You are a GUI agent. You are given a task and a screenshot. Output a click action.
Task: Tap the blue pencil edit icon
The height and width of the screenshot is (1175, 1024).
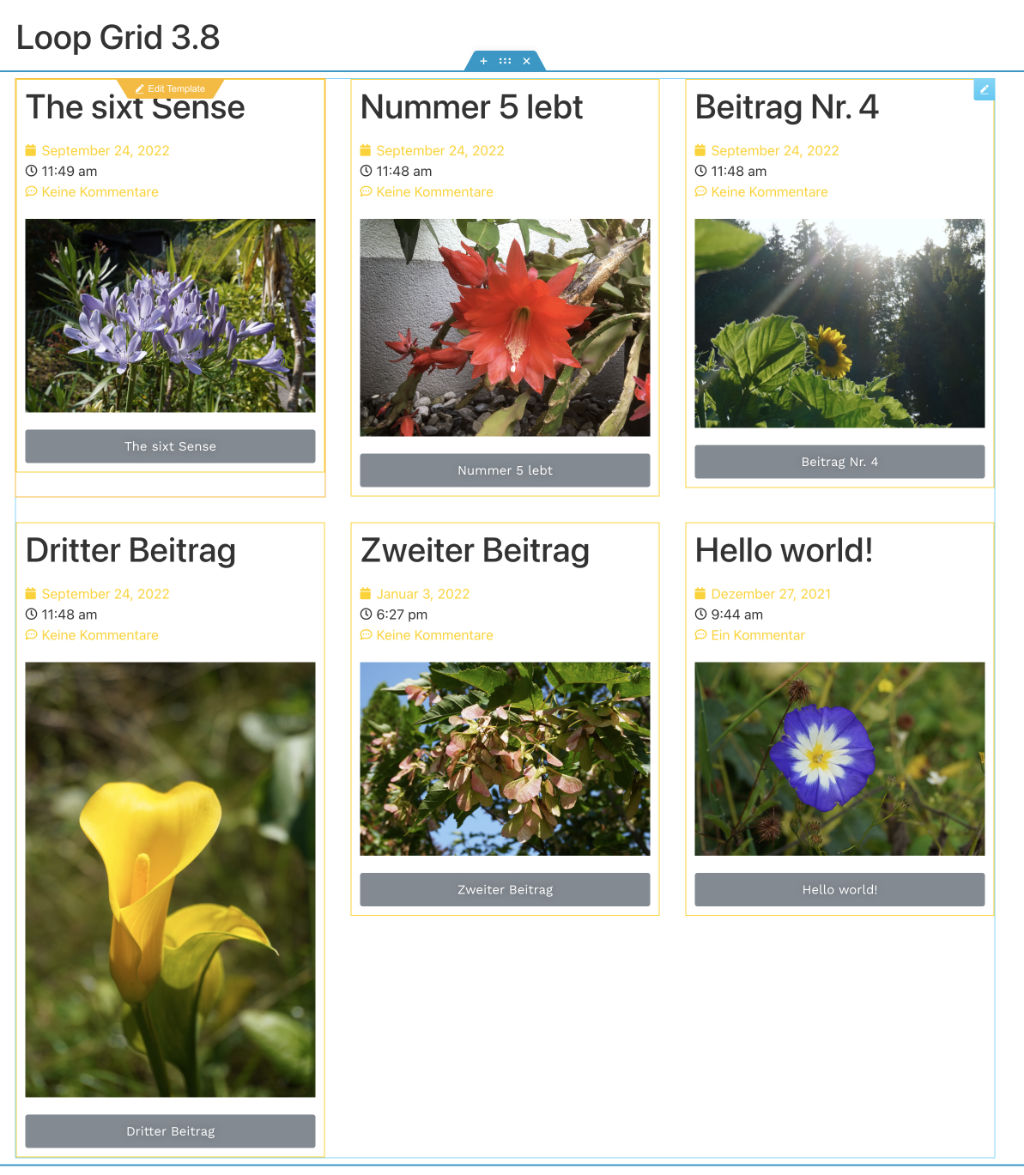(x=984, y=90)
